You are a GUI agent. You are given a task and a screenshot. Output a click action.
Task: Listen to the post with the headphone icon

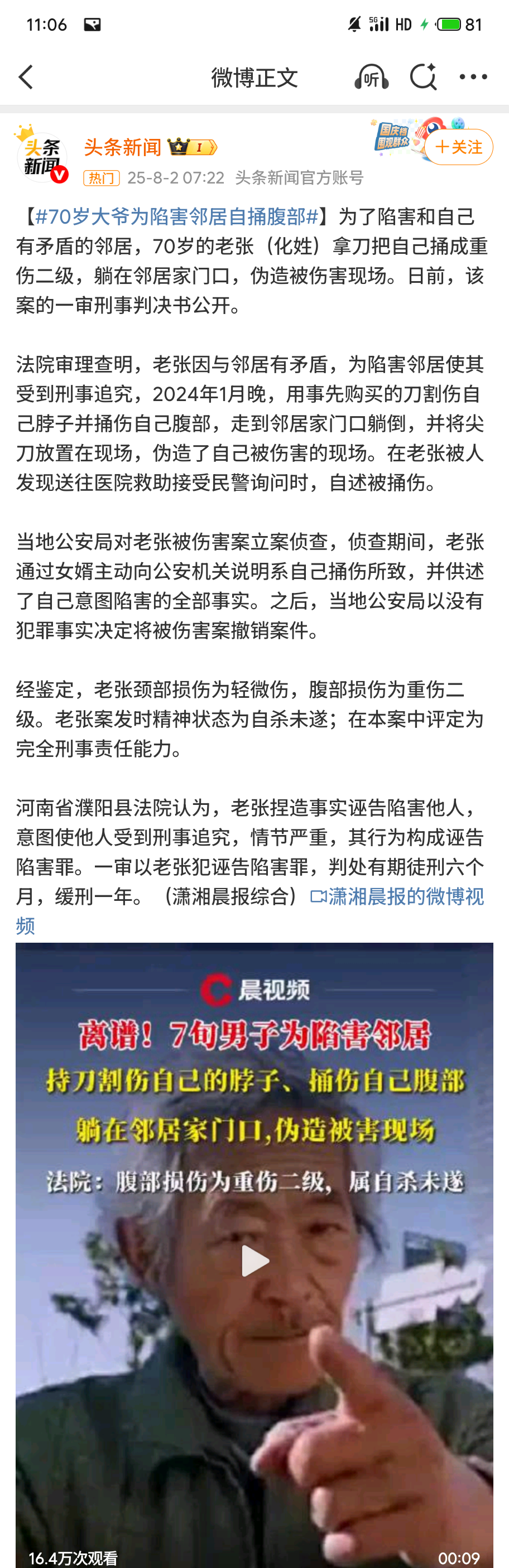pyautogui.click(x=371, y=78)
